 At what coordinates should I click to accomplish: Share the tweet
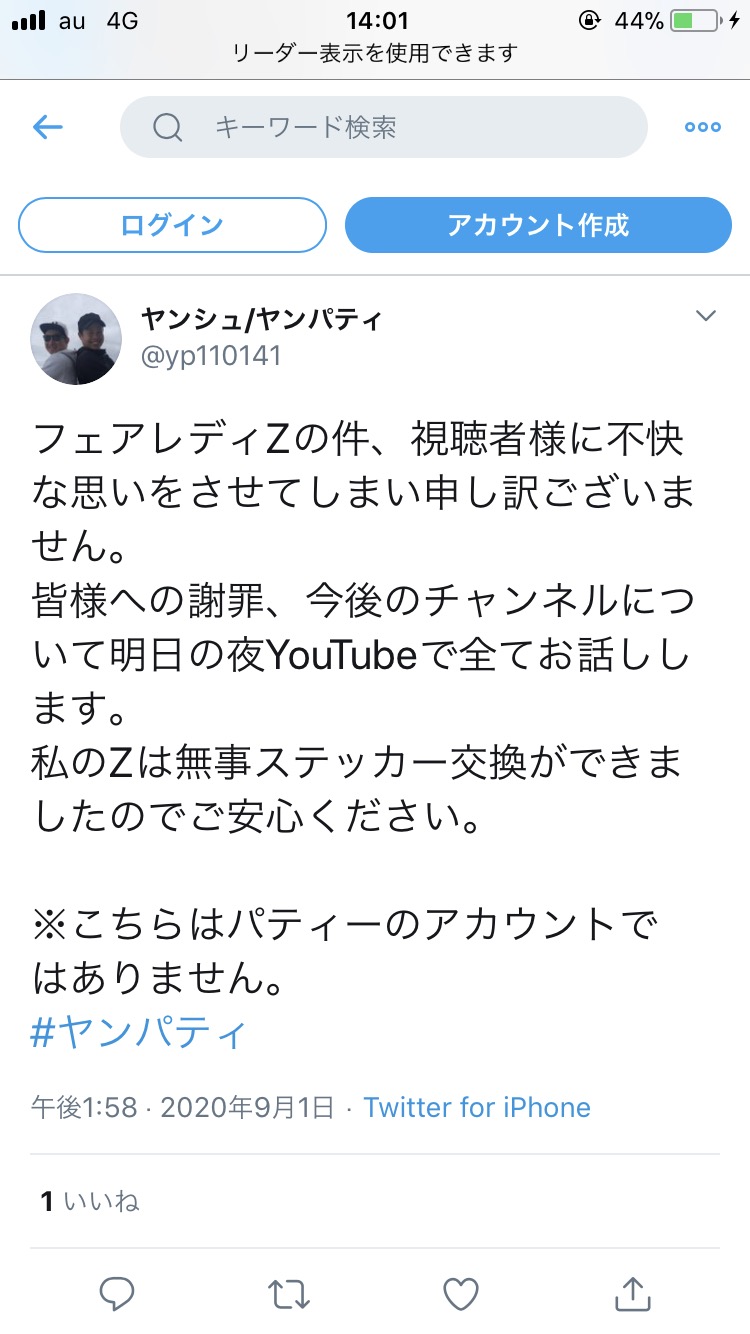tap(633, 1293)
